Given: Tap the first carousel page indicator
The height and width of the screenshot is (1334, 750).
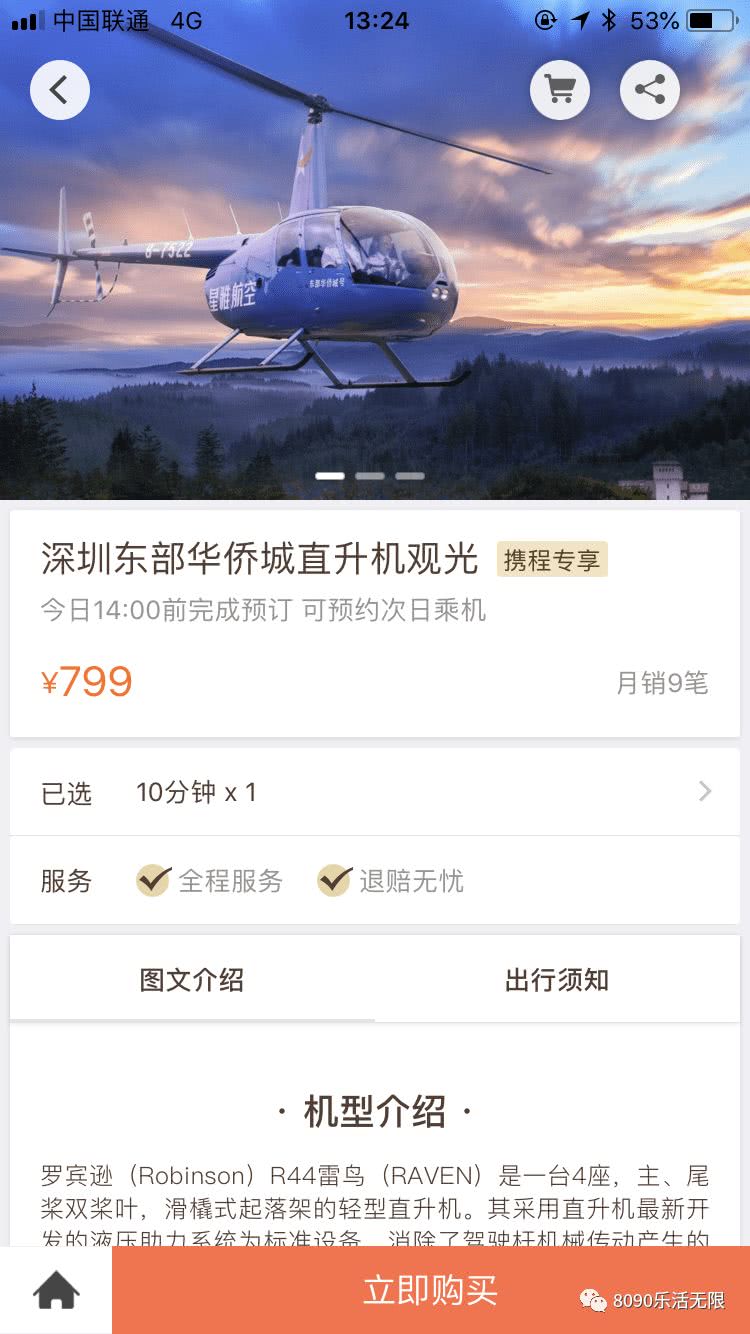Looking at the screenshot, I should (330, 477).
